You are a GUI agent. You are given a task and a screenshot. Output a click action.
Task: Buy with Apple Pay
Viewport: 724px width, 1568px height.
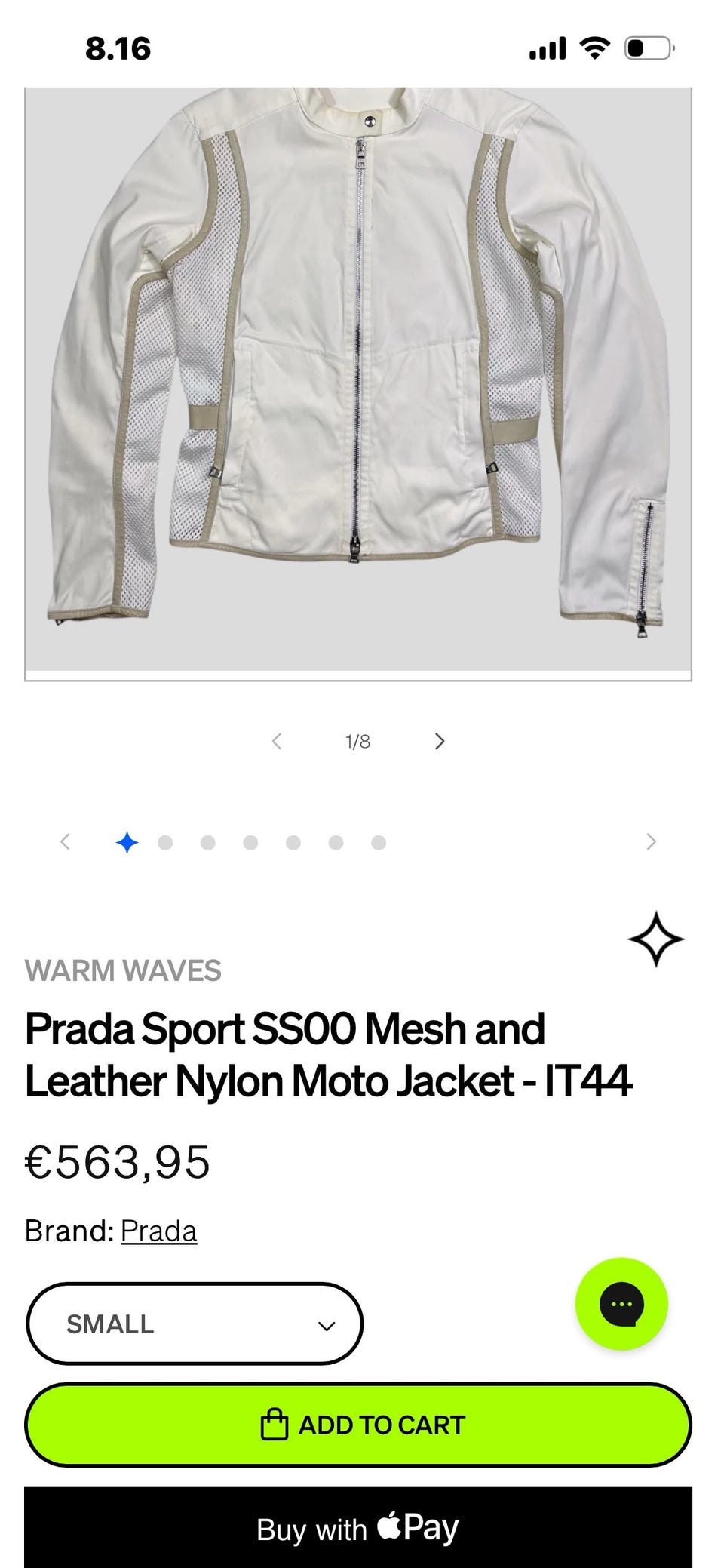point(358,1528)
